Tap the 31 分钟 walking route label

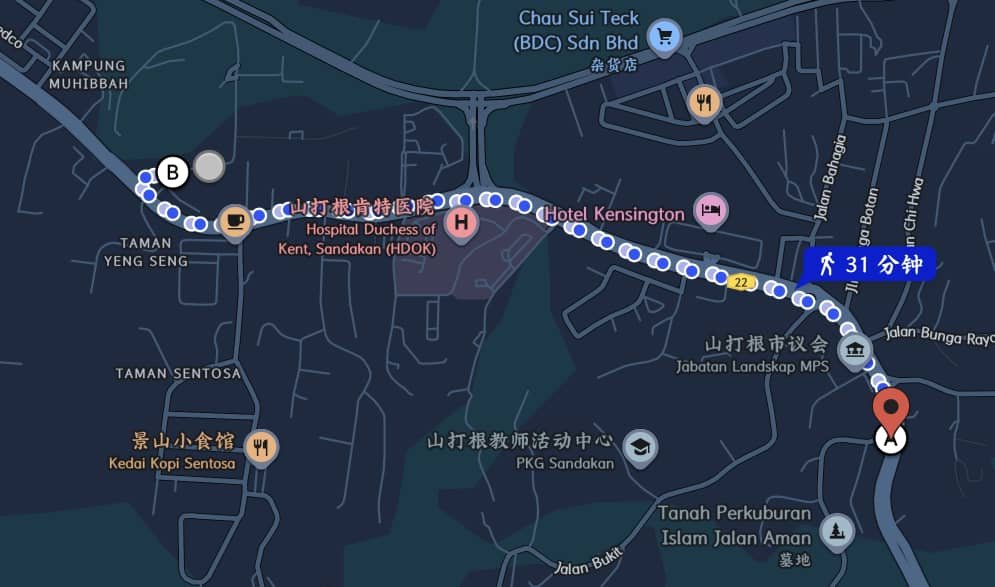tap(871, 265)
